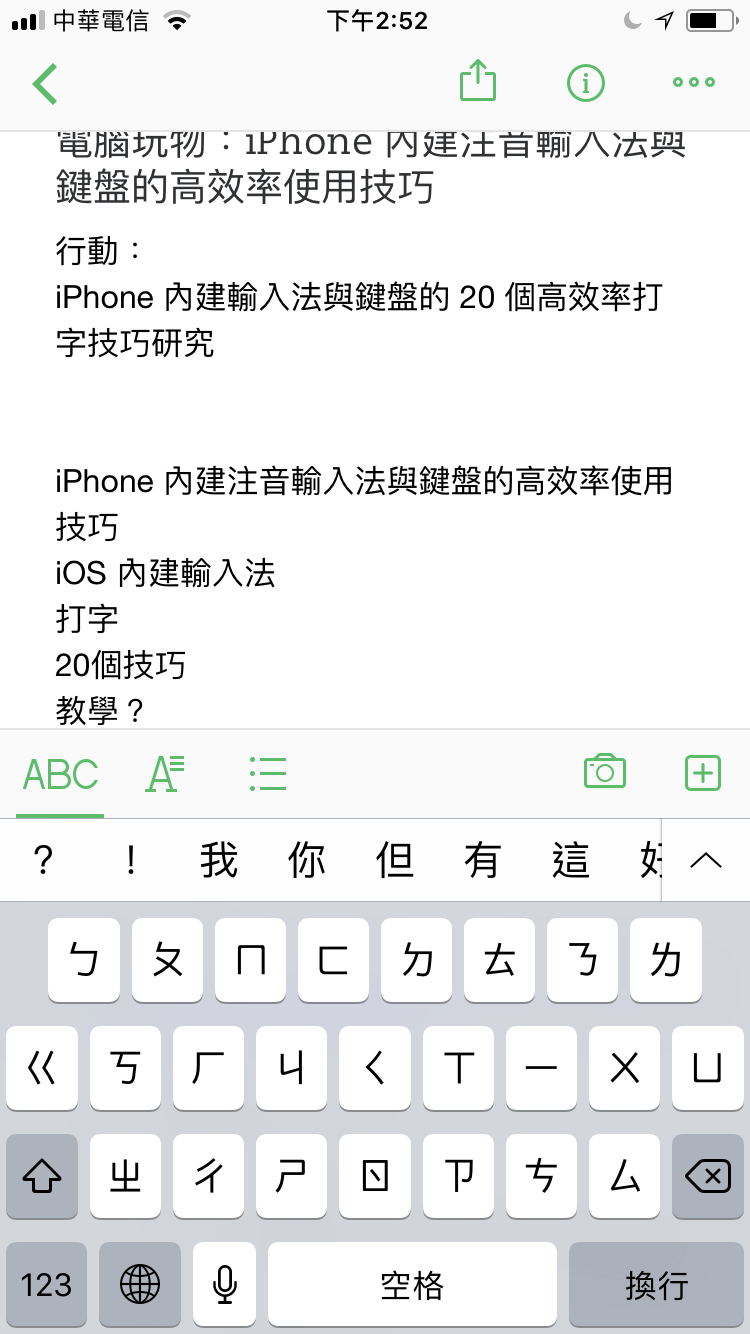Attach a photo with the camera

(605, 772)
